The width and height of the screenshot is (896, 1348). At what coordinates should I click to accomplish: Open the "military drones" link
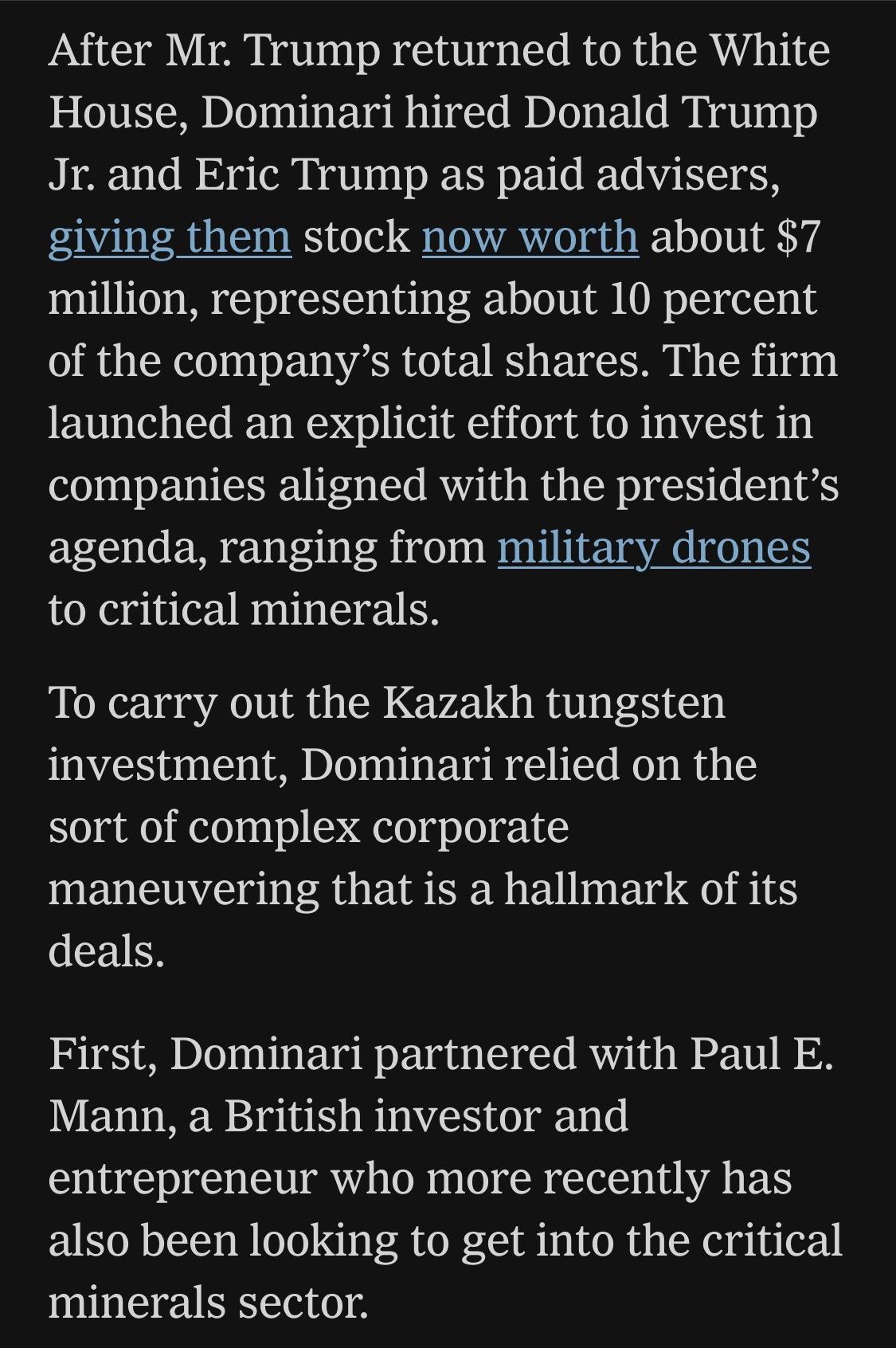point(654,548)
